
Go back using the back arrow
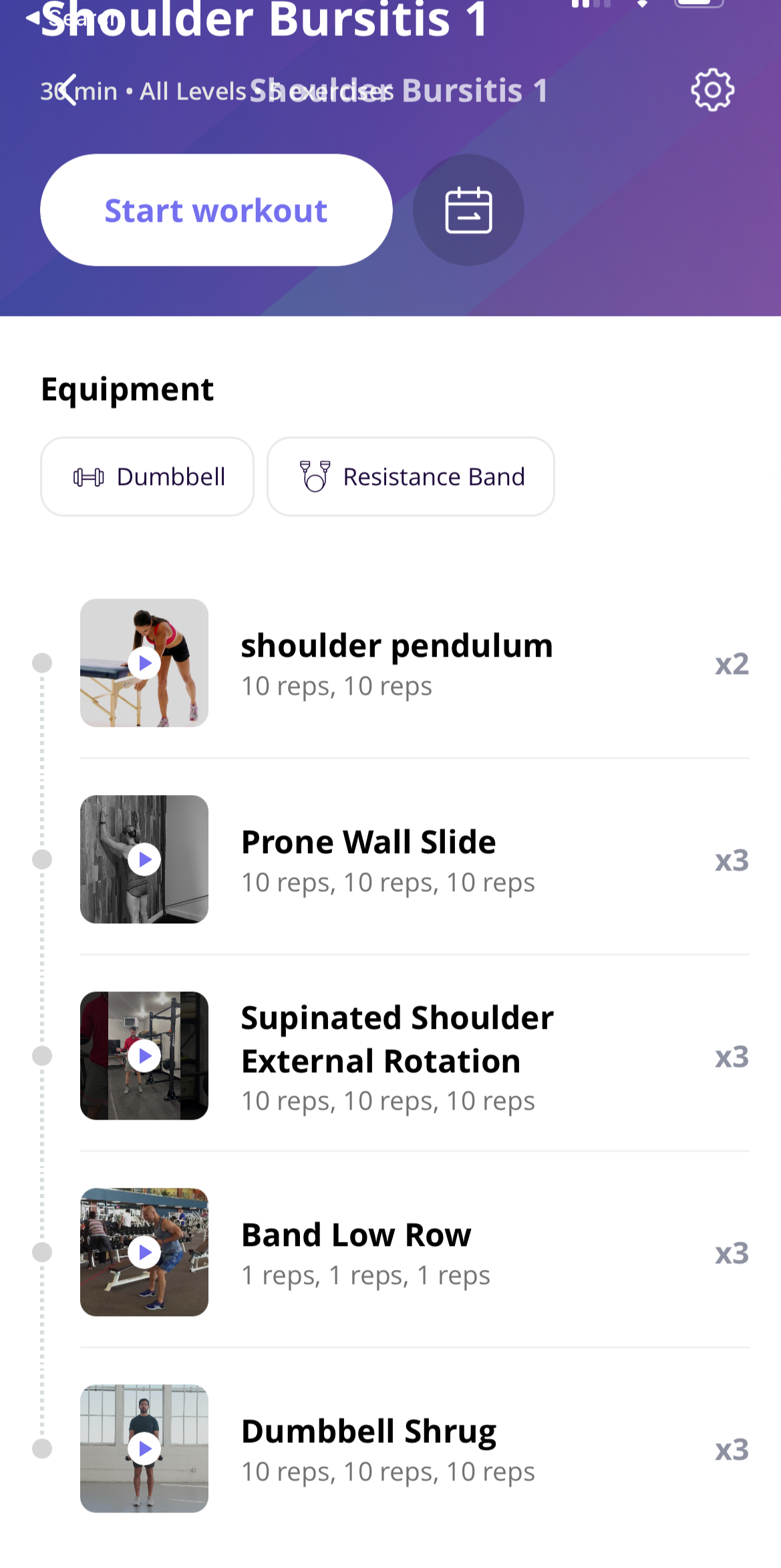(x=67, y=90)
